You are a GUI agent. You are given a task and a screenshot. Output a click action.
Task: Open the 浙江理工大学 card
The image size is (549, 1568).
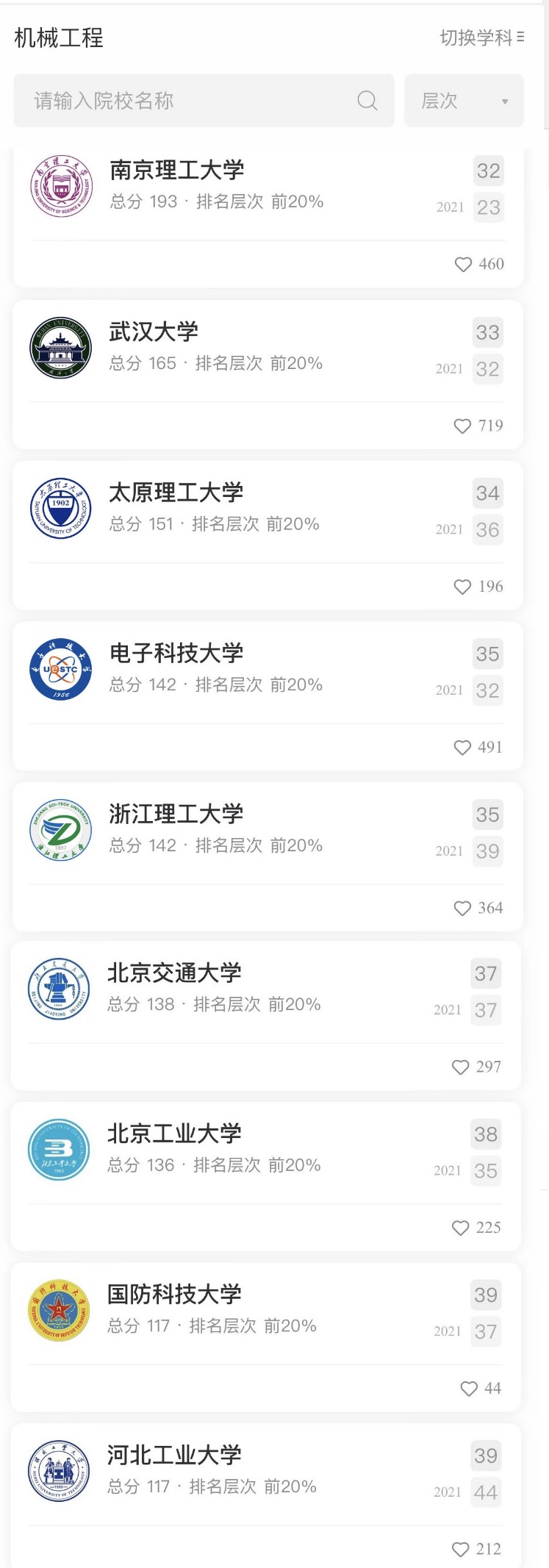tap(176, 815)
